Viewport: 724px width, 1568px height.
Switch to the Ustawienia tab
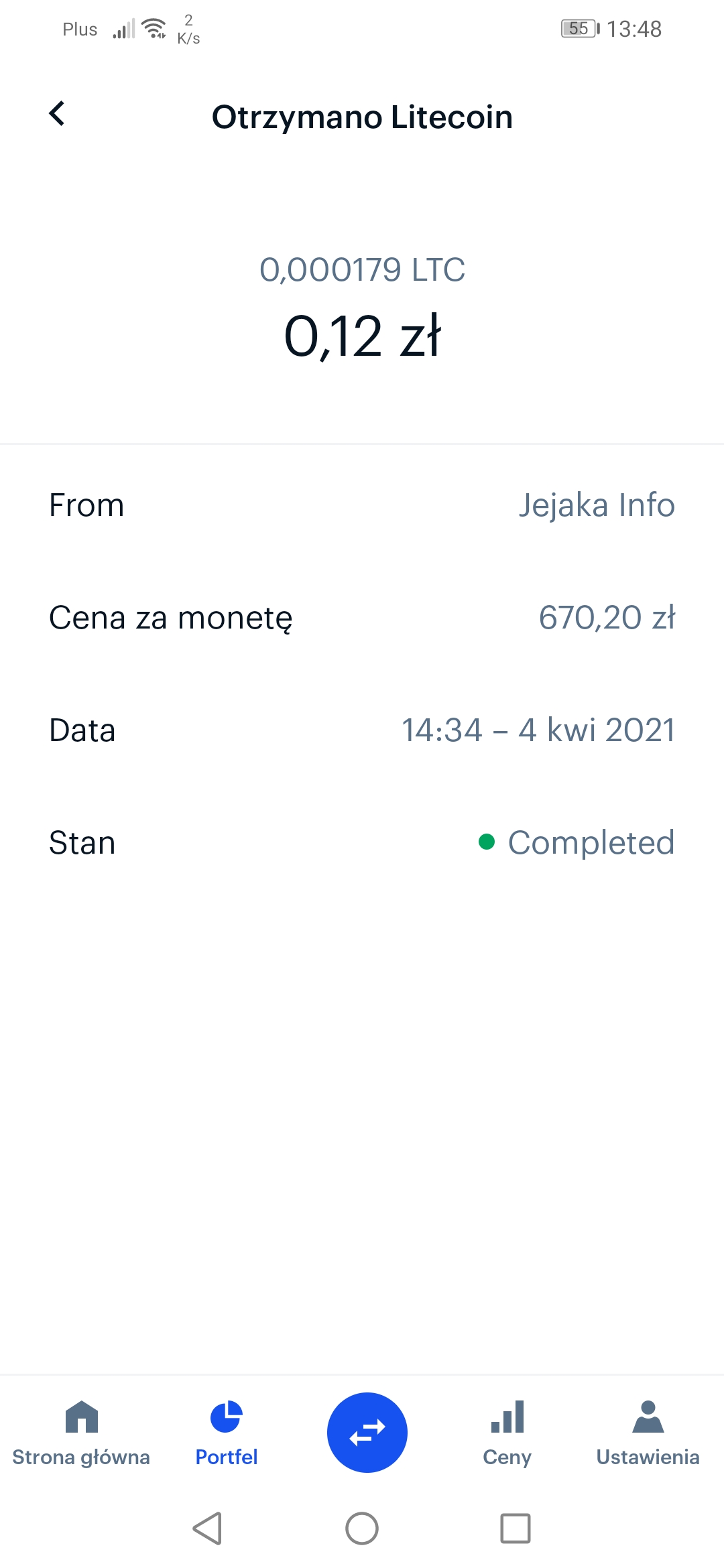click(x=648, y=1433)
